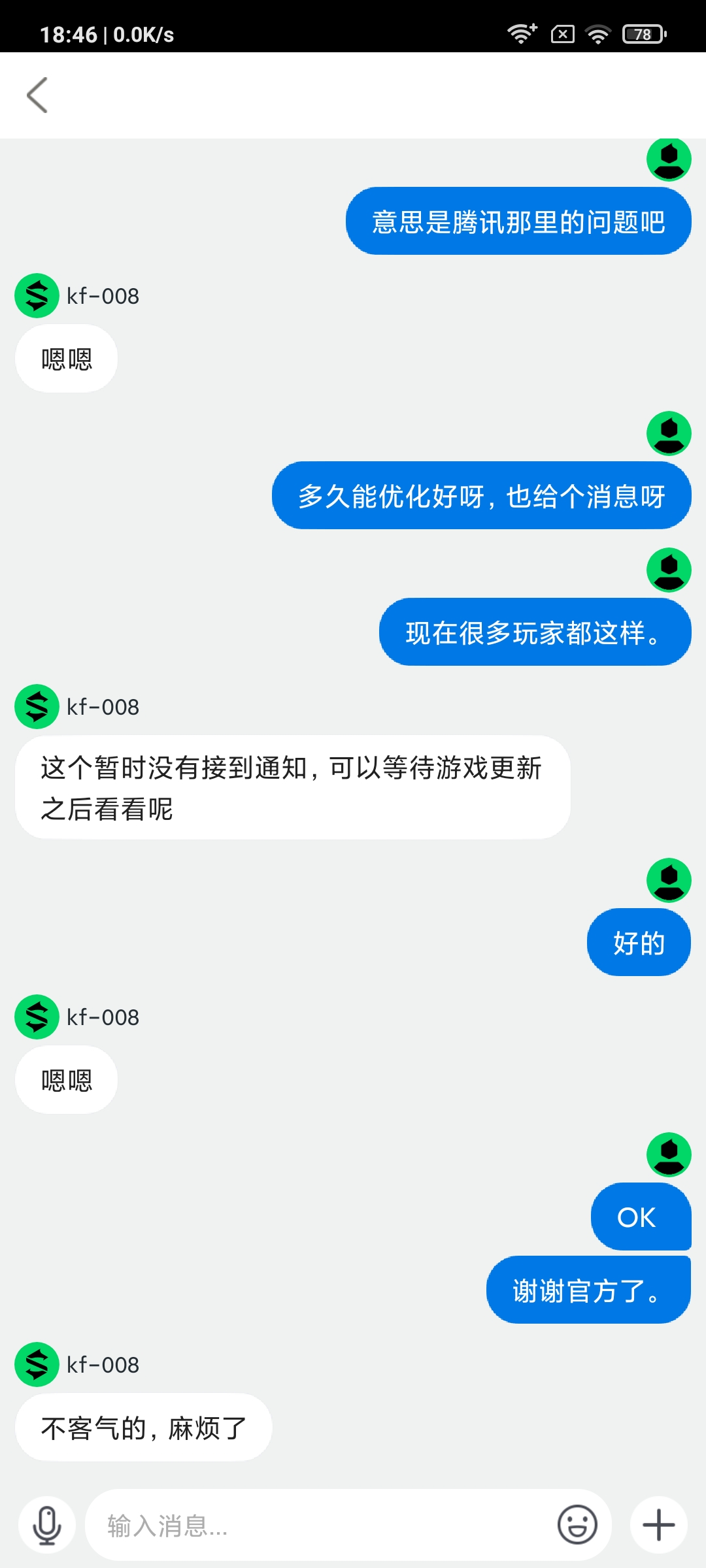
Task: Tap the microphone voice input icon
Action: 47,1526
